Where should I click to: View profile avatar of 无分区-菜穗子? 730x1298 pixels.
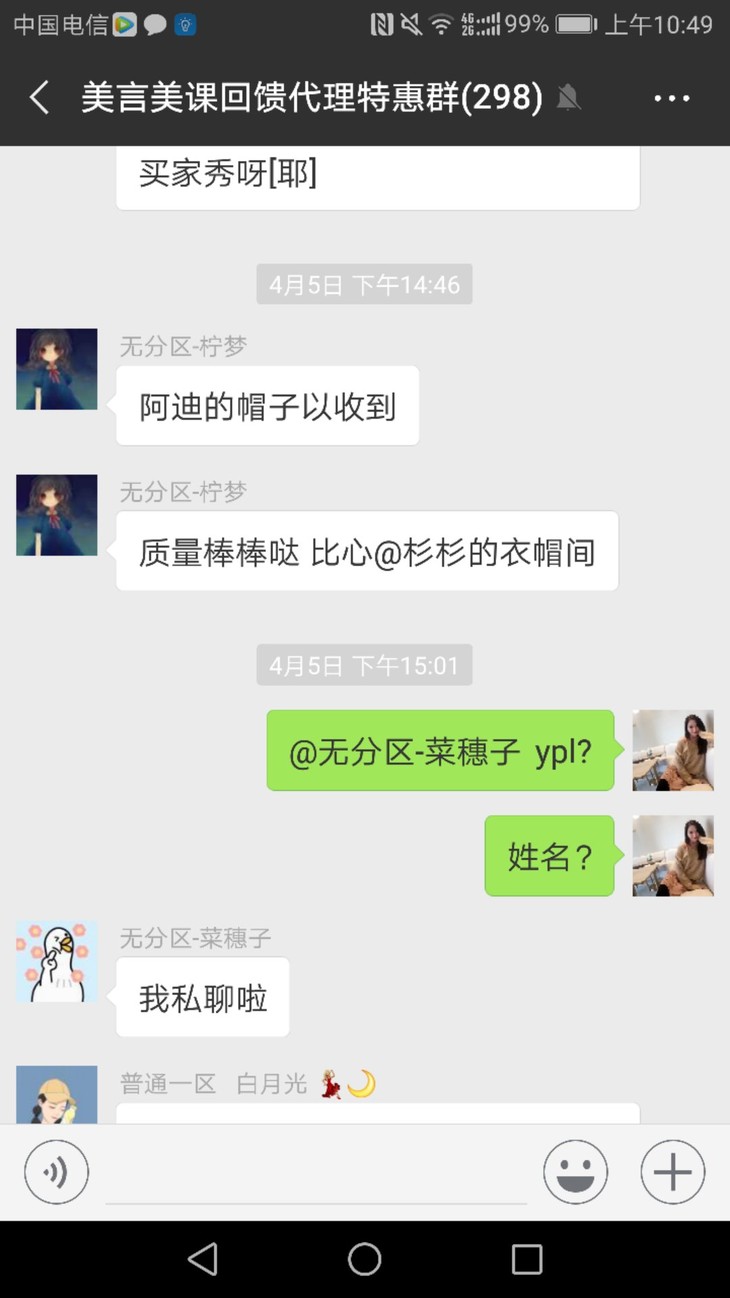pyautogui.click(x=57, y=962)
